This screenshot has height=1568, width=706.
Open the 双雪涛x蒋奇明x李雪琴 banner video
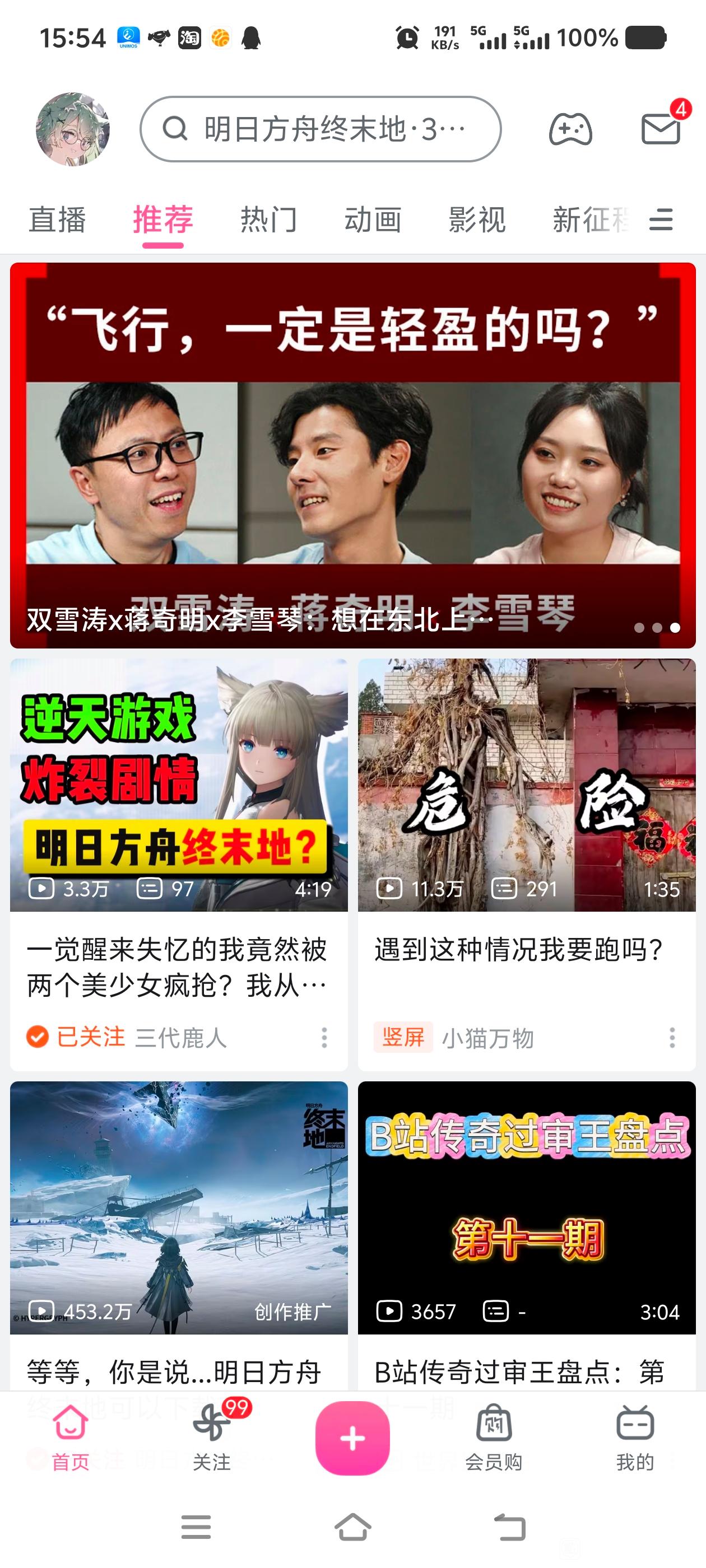352,455
